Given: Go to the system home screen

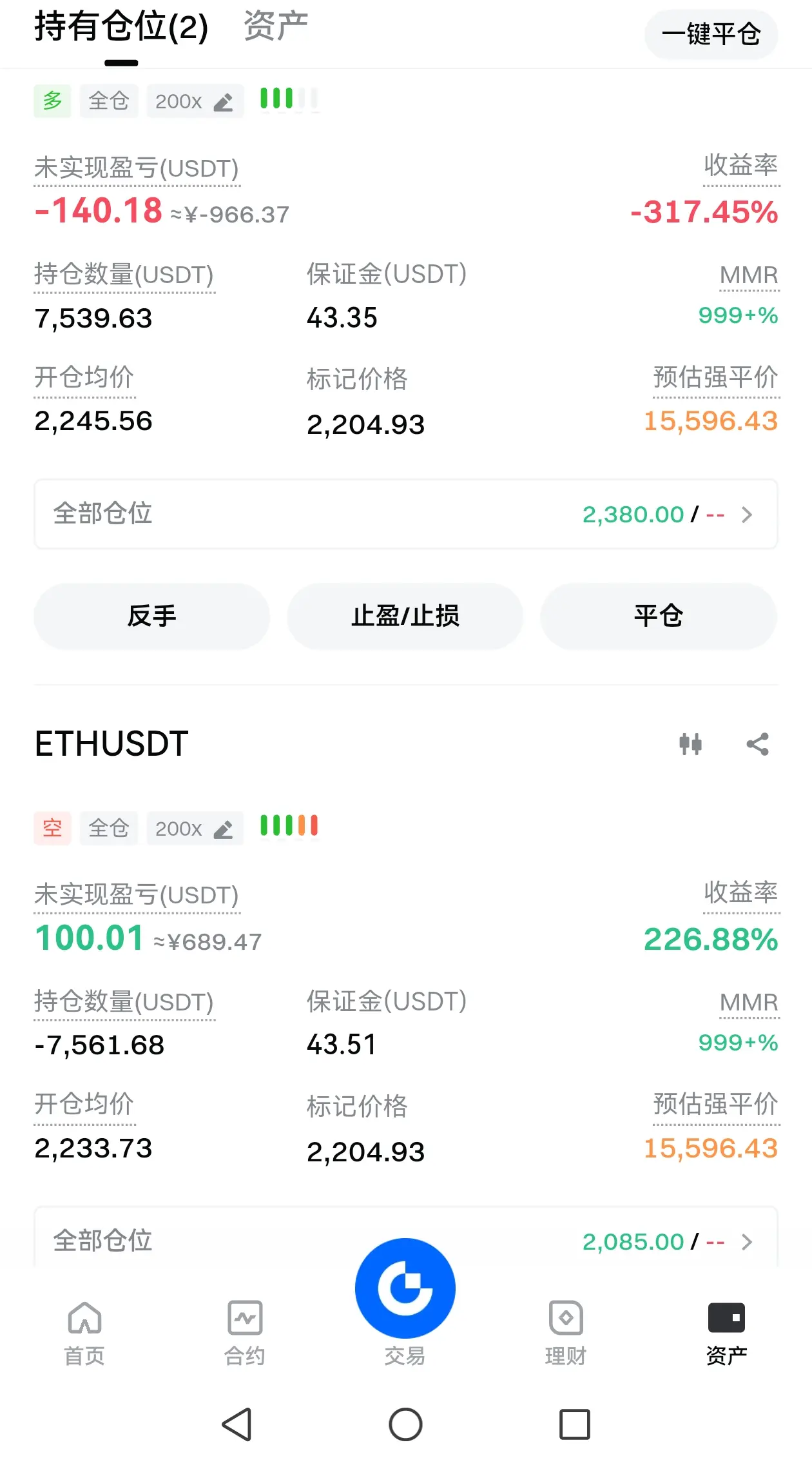Looking at the screenshot, I should click(x=405, y=1424).
